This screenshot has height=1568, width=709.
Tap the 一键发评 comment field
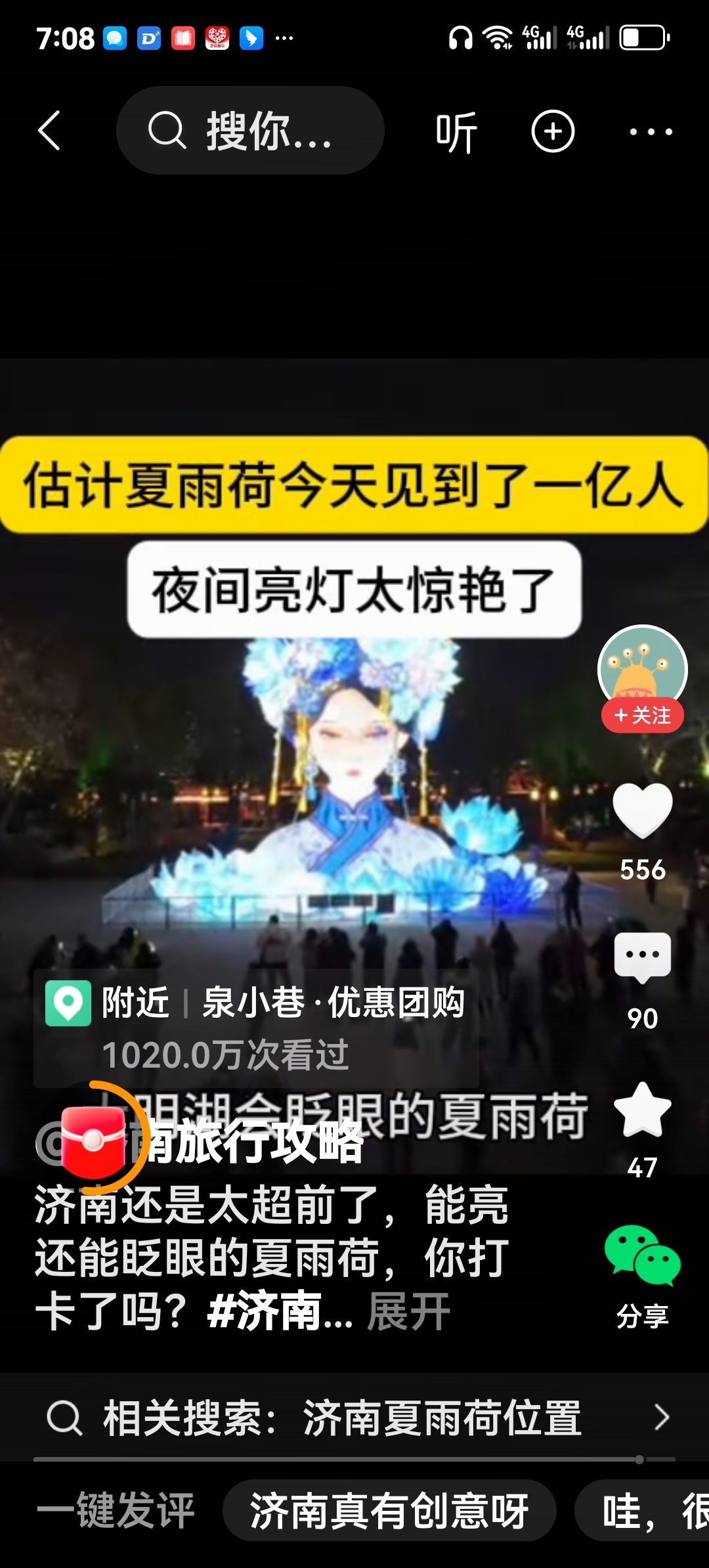[116, 1510]
